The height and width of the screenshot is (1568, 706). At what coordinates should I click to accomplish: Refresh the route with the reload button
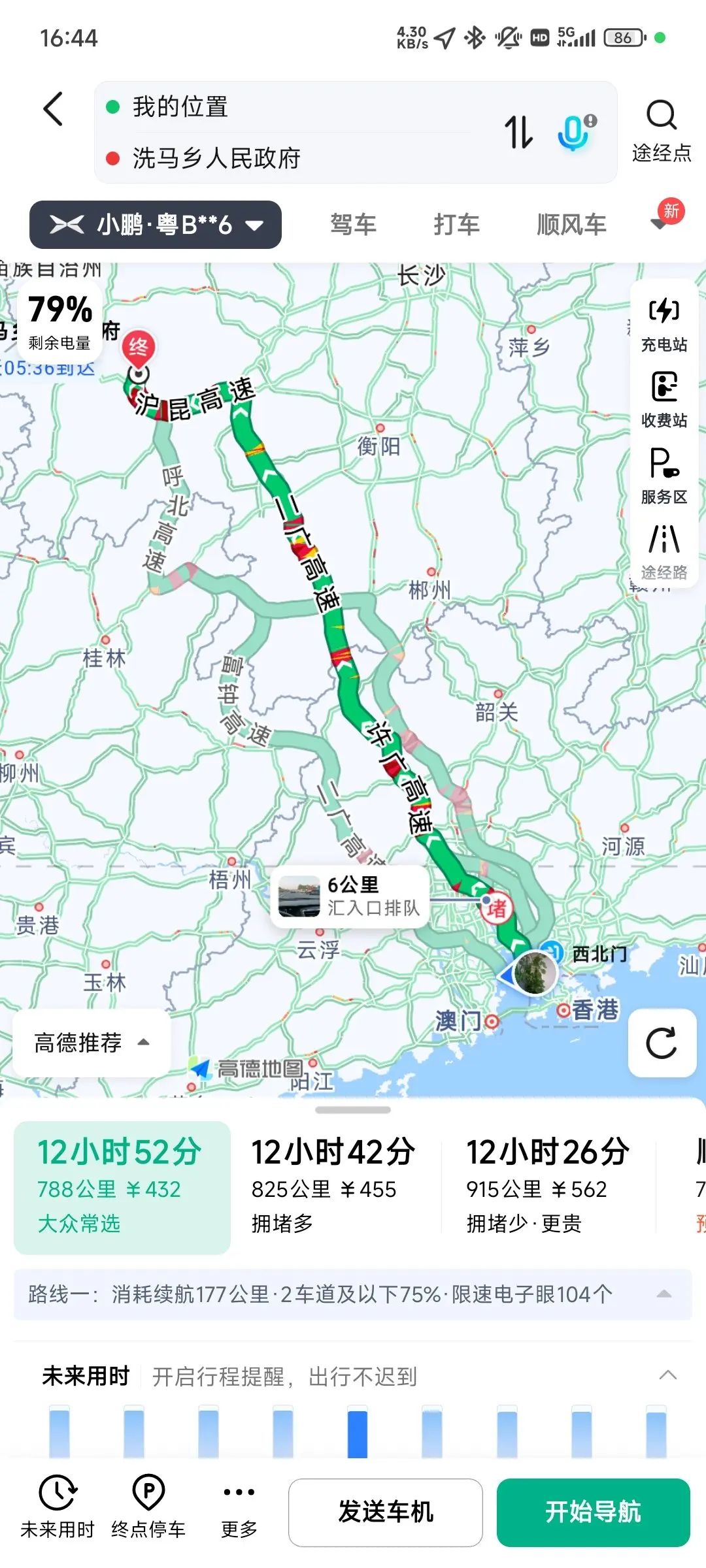[662, 1043]
